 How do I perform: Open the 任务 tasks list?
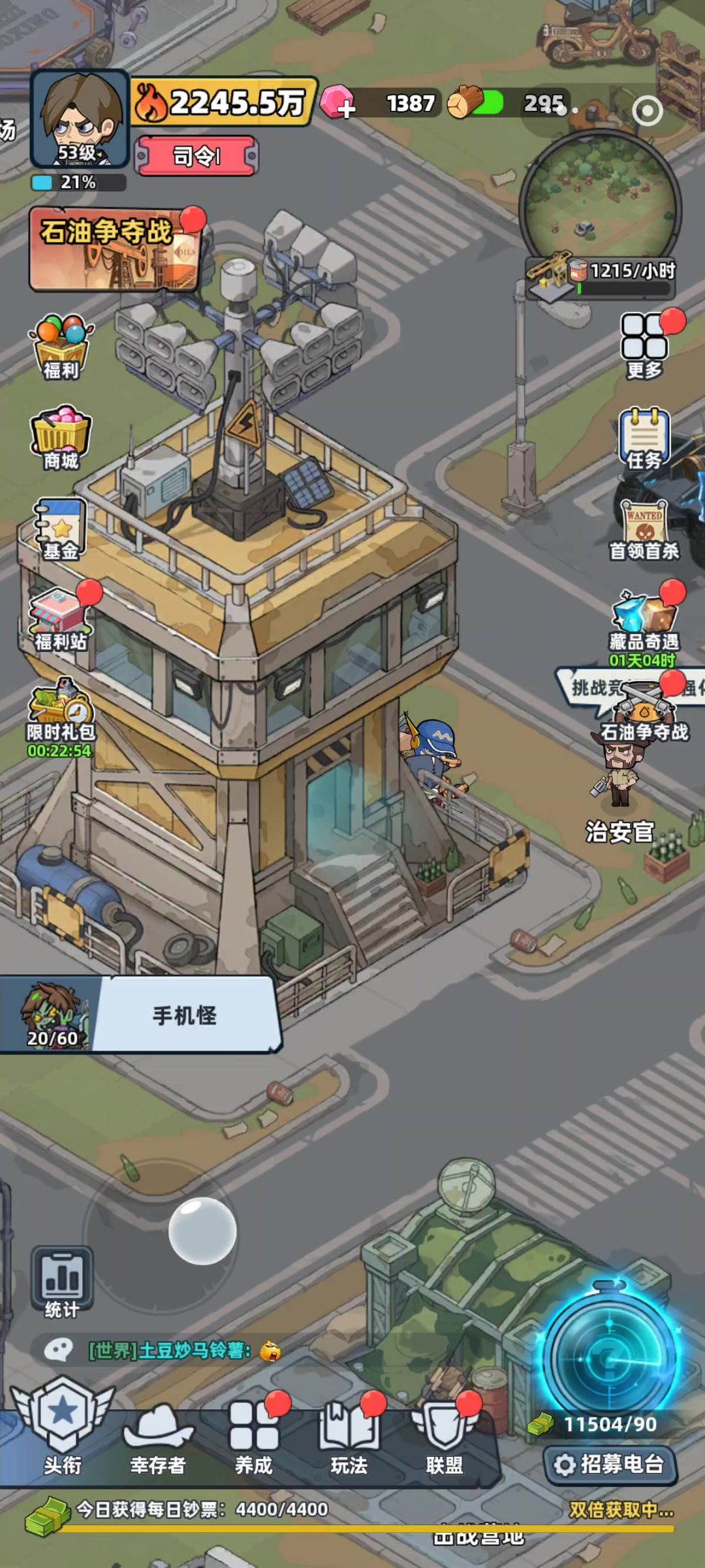click(x=644, y=437)
